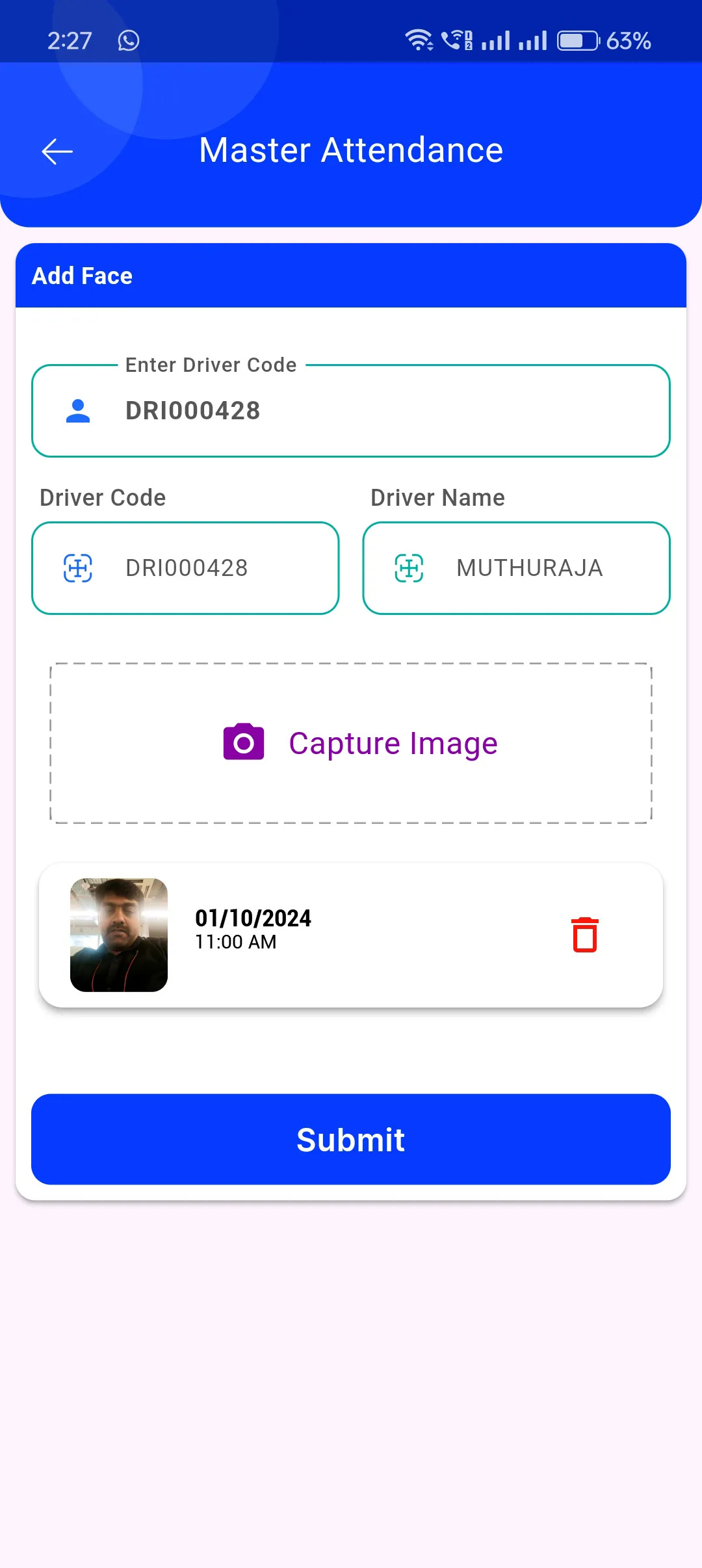Select the Driver Name field showing MUTHURAJA
702x1568 pixels.
(x=517, y=568)
